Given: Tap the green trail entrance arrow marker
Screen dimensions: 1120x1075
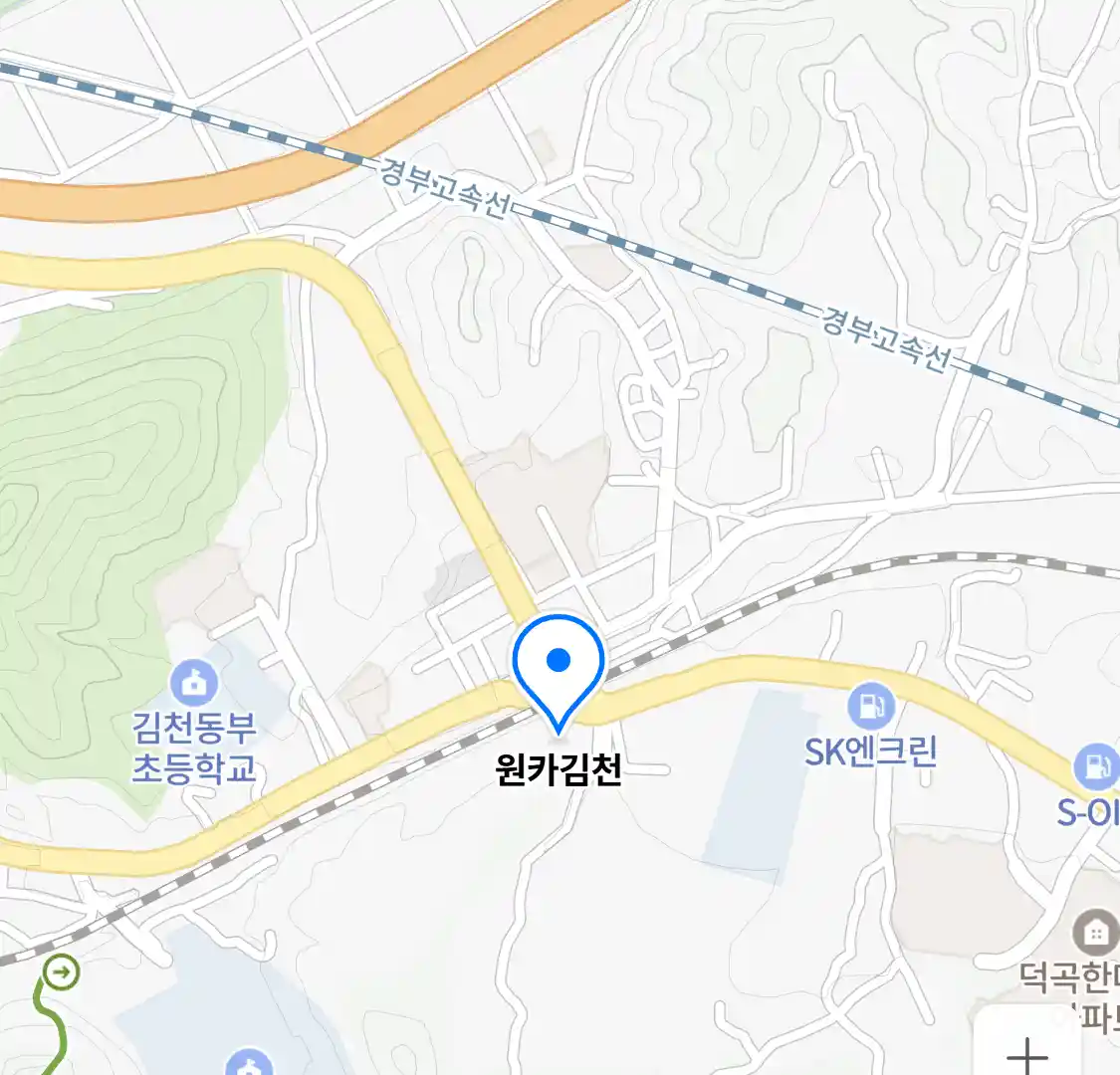Looking at the screenshot, I should point(63,971).
